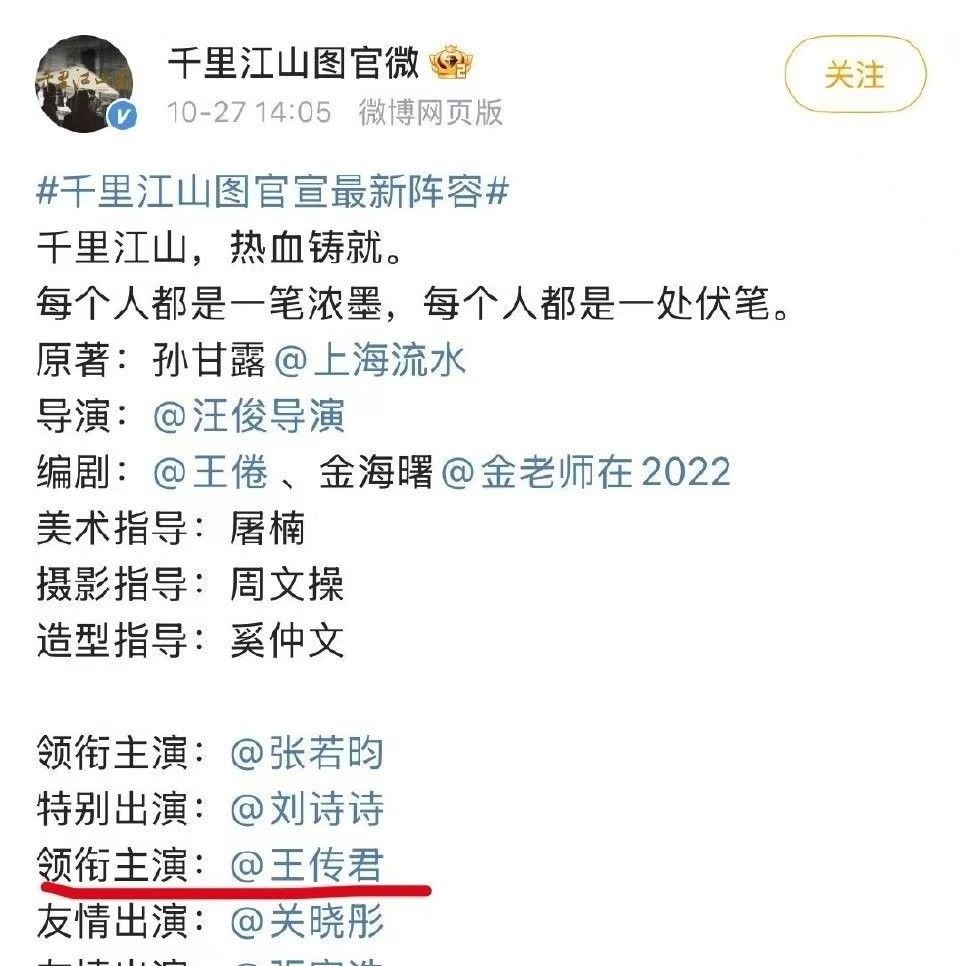Viewport: 960px width, 966px height.
Task: Open hashtag #千里江山图官宣最新阵容#
Action: (272, 192)
